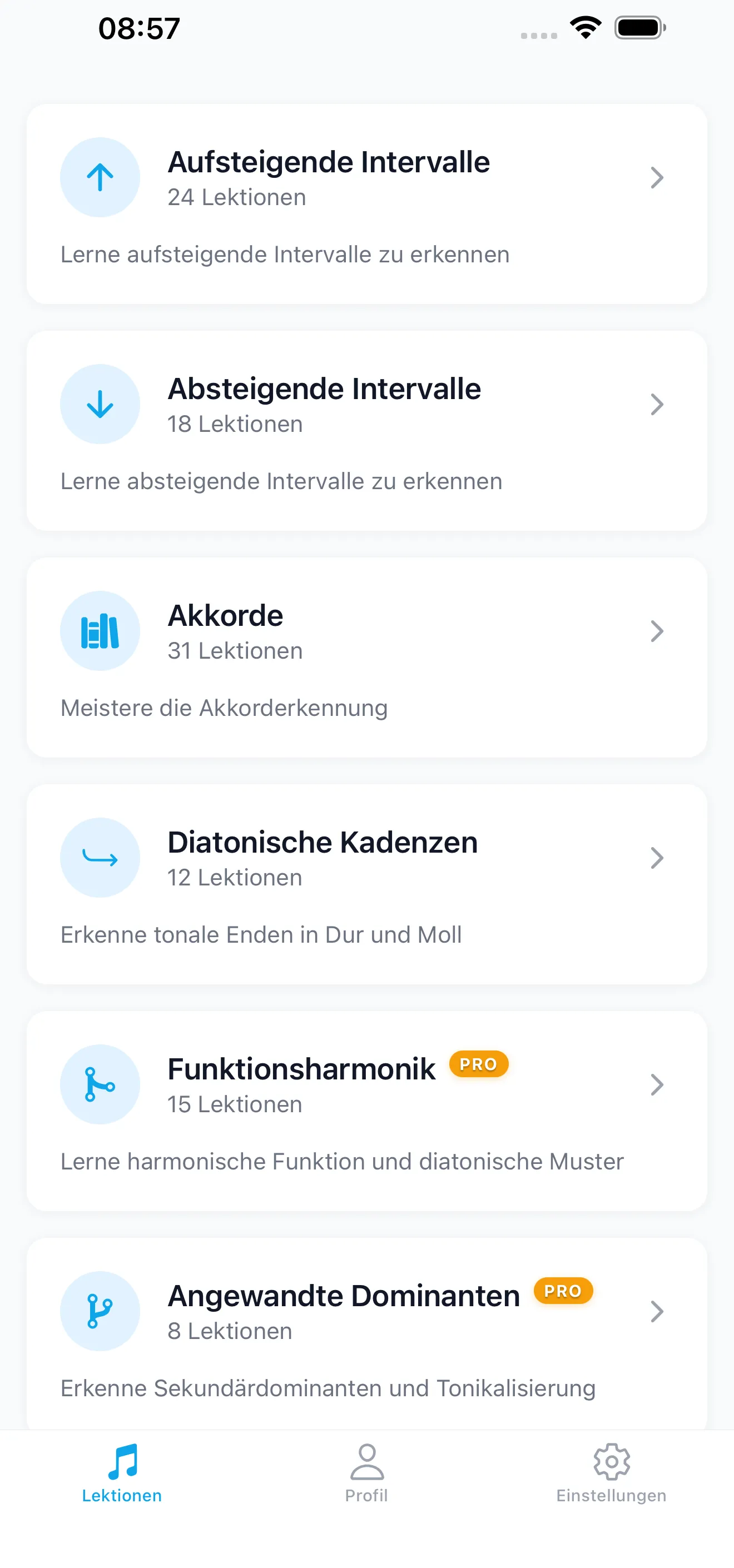Tap the PRO badge on Angewandte Dominanten

click(563, 1291)
